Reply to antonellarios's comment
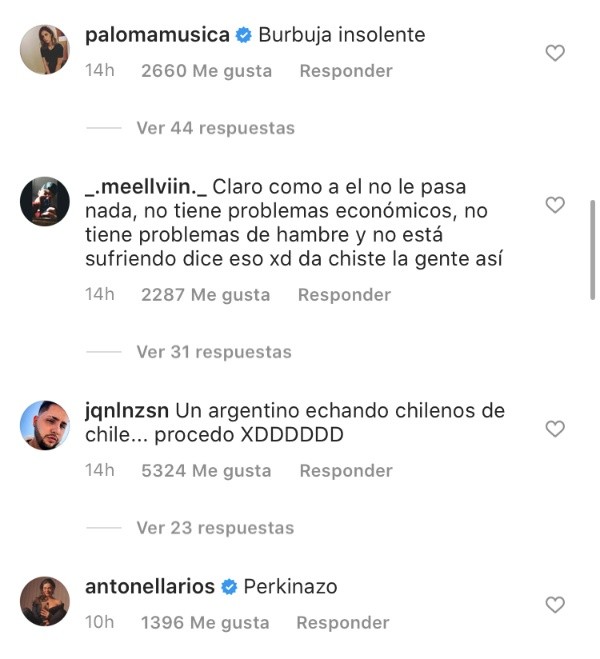Viewport: 600px width, 659px height. [343, 623]
